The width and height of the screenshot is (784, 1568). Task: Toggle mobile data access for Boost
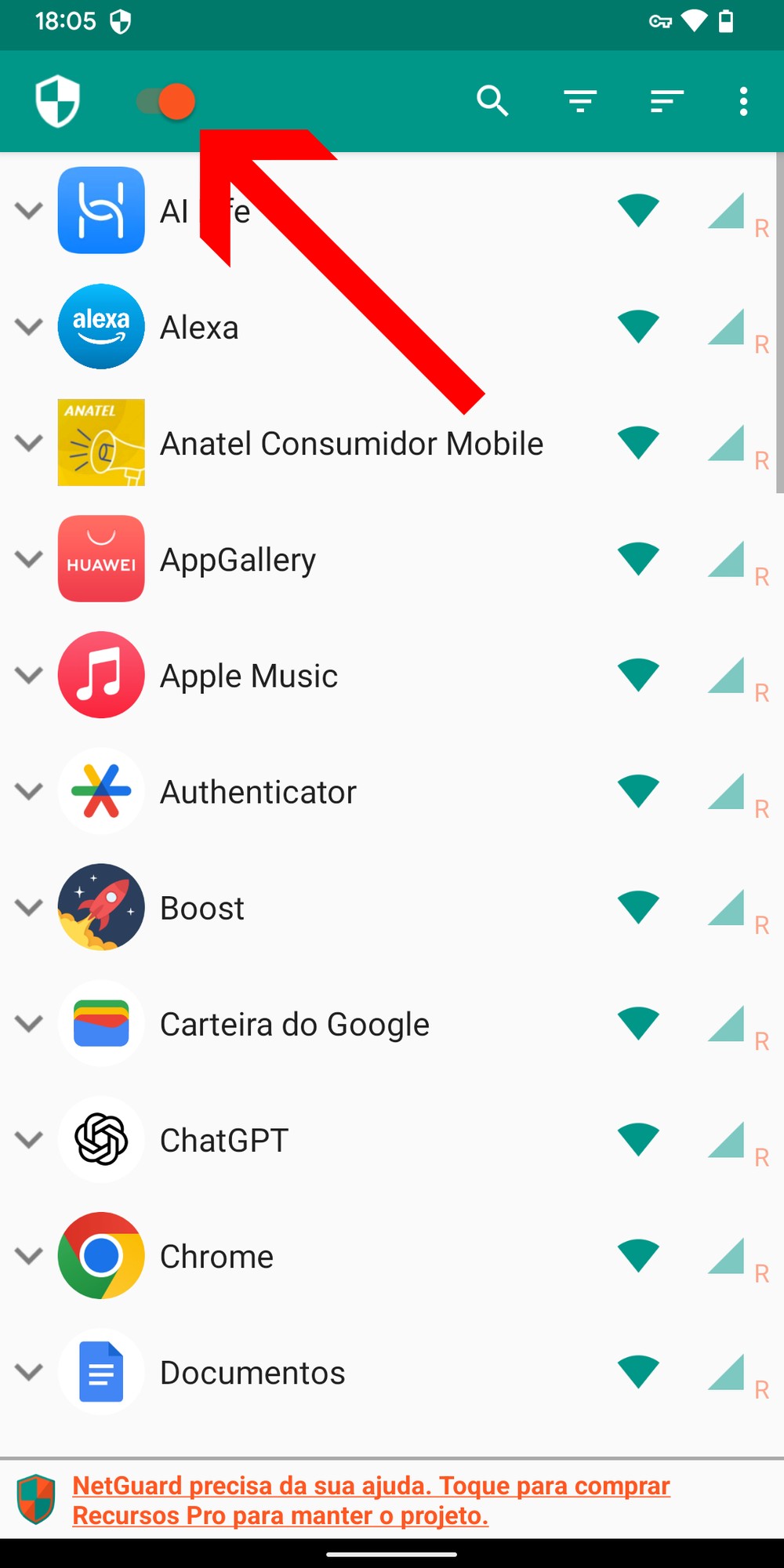(726, 908)
